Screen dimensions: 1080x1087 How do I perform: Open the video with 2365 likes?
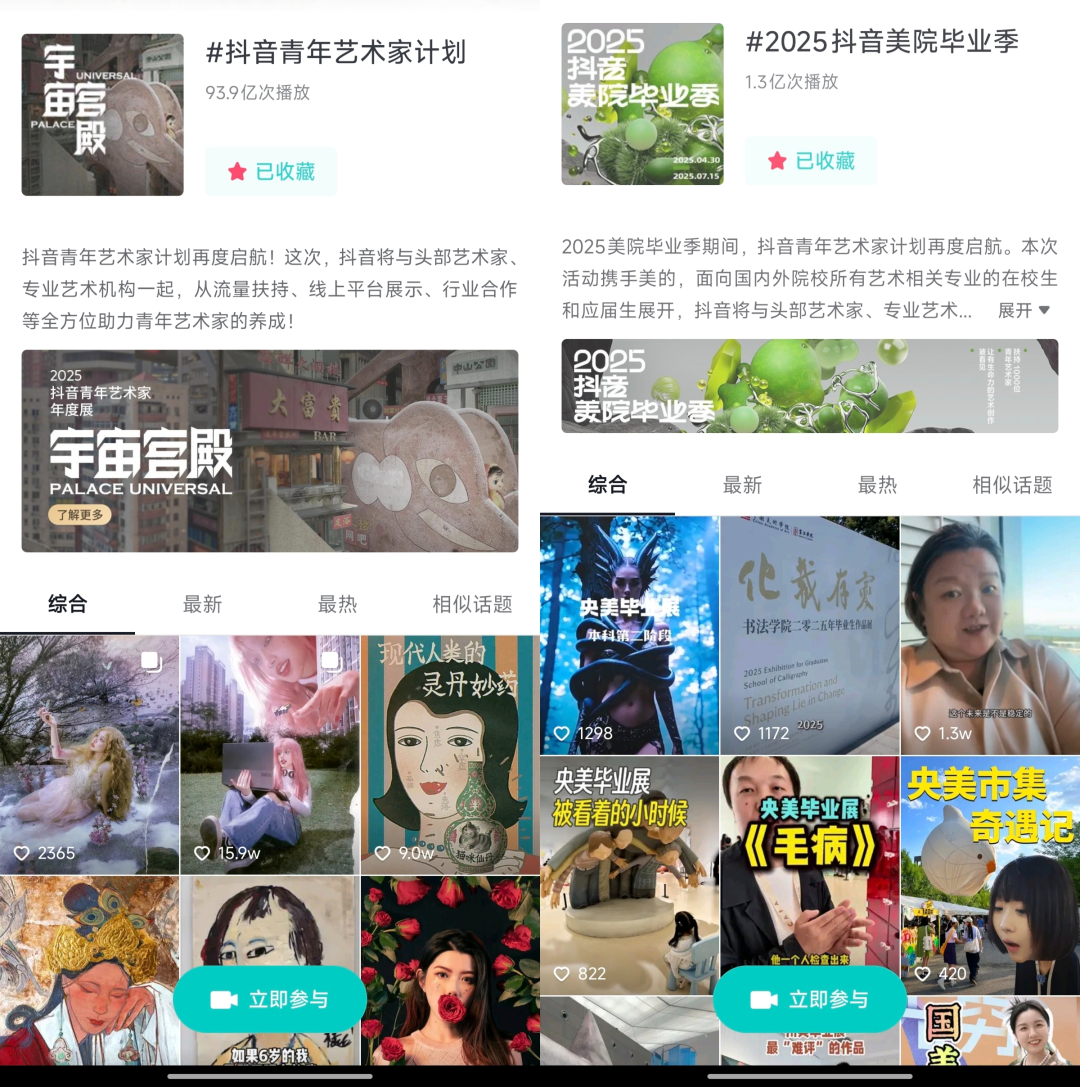[89, 755]
